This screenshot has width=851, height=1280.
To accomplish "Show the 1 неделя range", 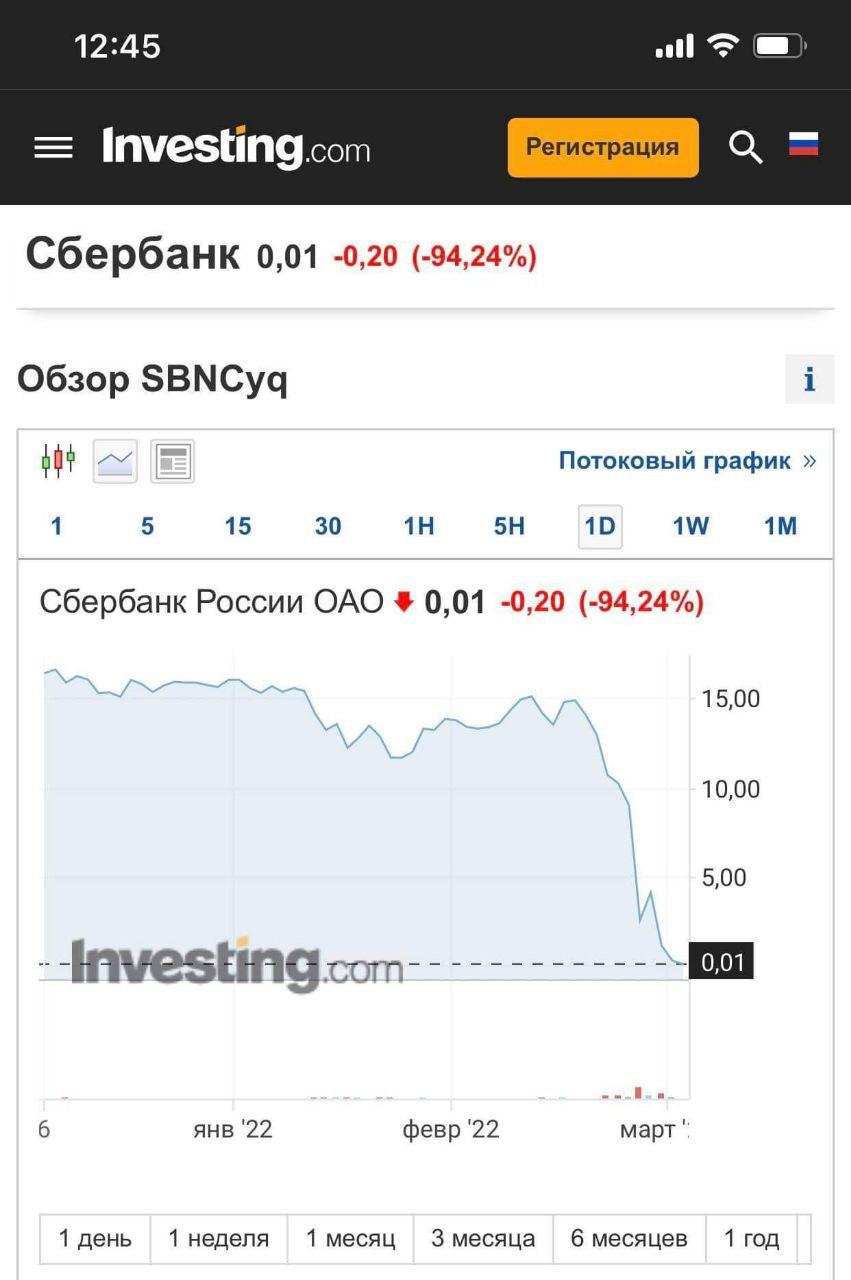I will (218, 1239).
